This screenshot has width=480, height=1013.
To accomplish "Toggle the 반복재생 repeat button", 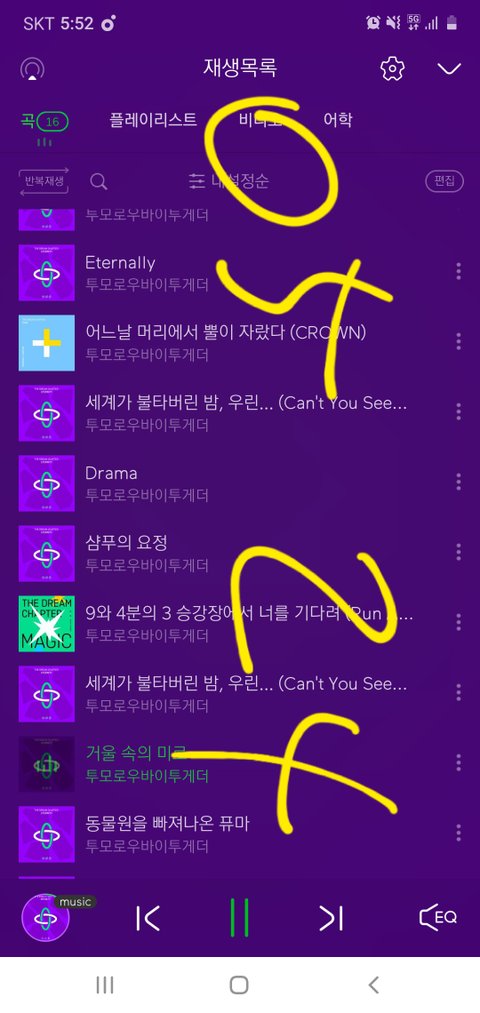I will point(44,181).
